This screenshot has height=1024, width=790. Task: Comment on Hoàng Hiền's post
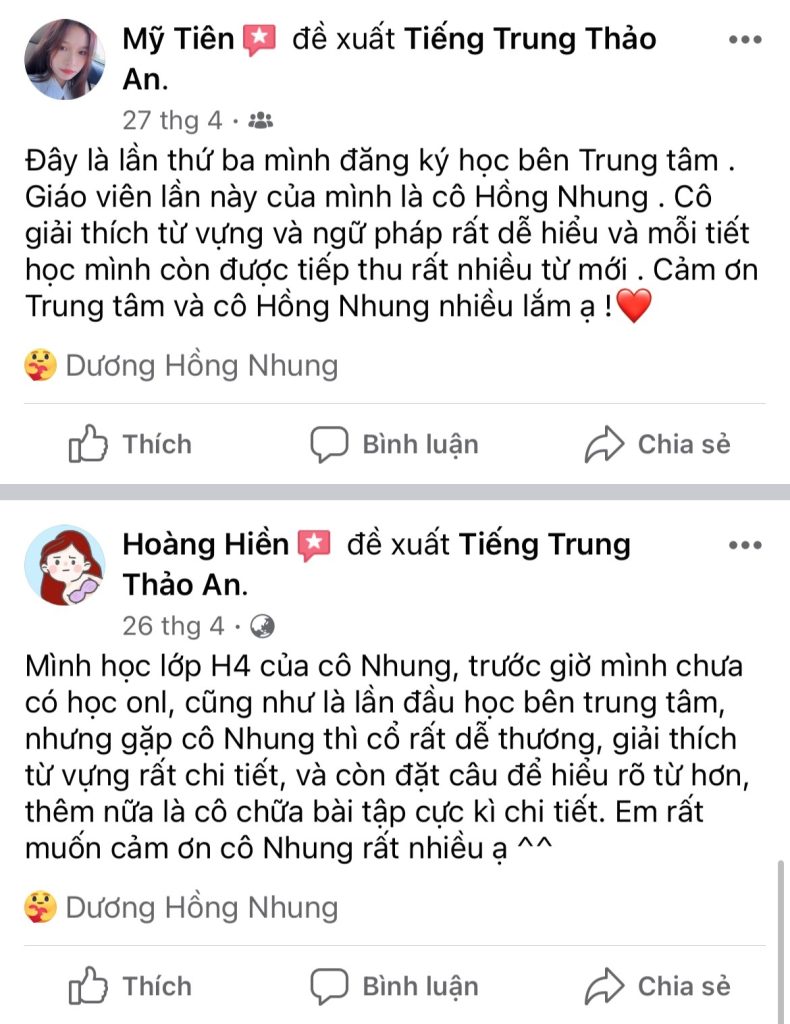(394, 986)
